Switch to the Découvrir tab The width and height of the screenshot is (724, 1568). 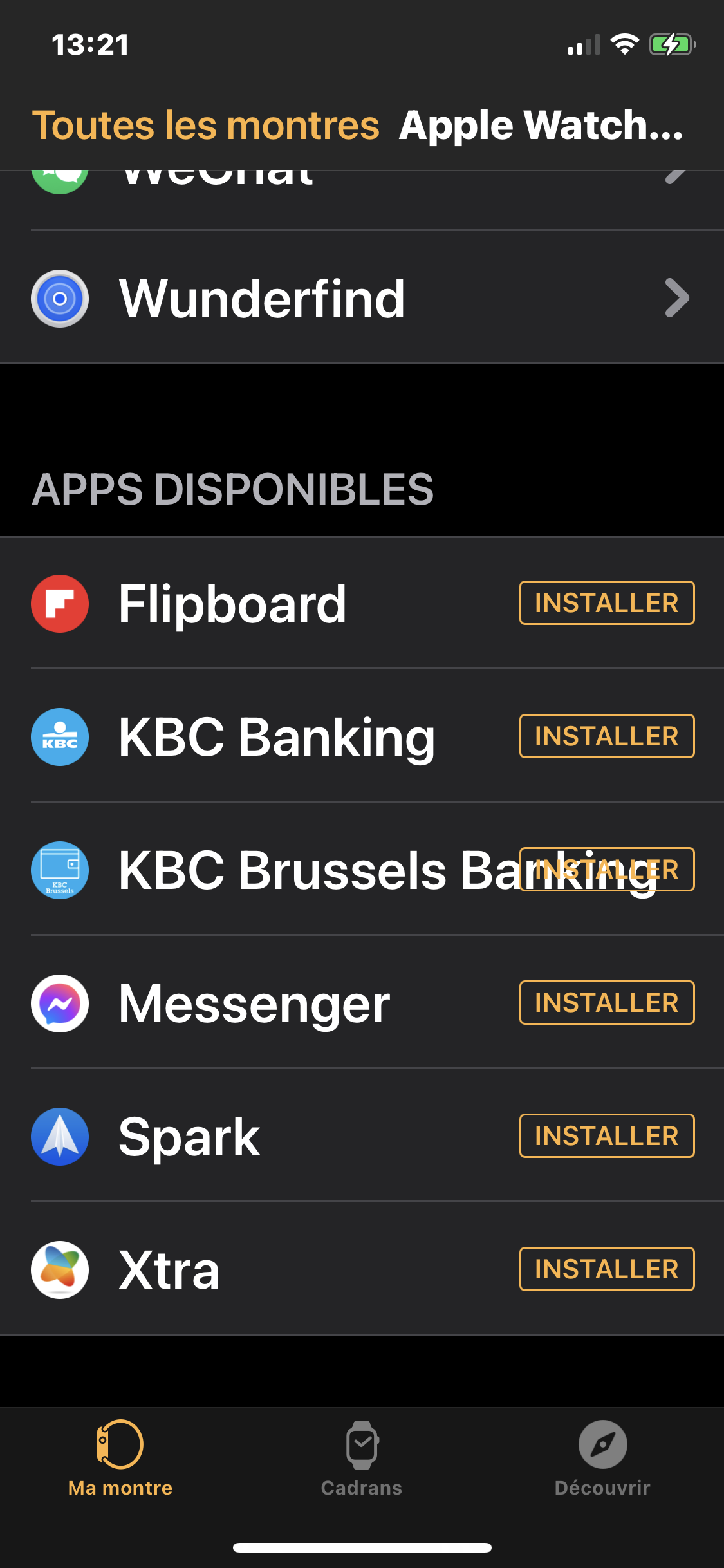602,1459
